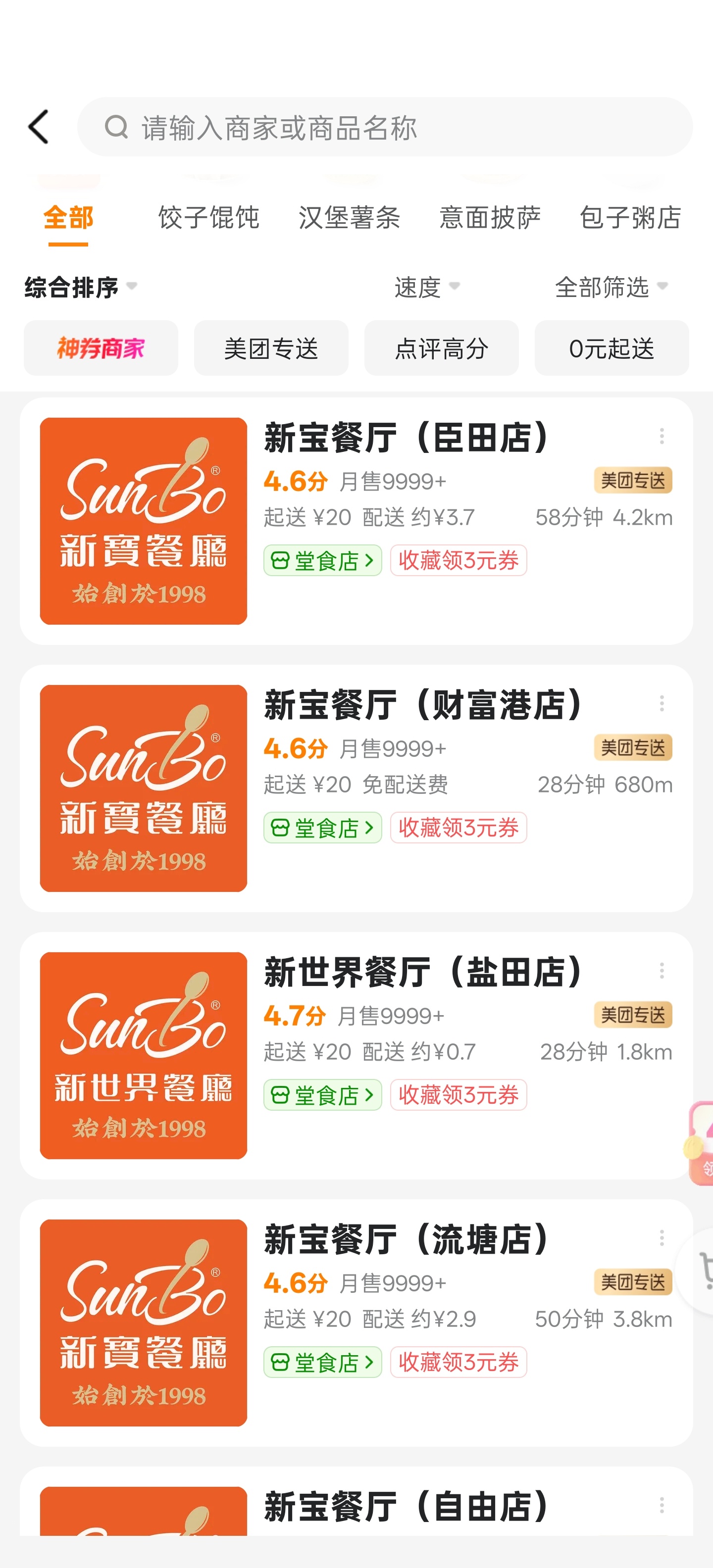The height and width of the screenshot is (1568, 713).
Task: Switch to the 饺子馄饨 category tab
Action: (x=209, y=218)
